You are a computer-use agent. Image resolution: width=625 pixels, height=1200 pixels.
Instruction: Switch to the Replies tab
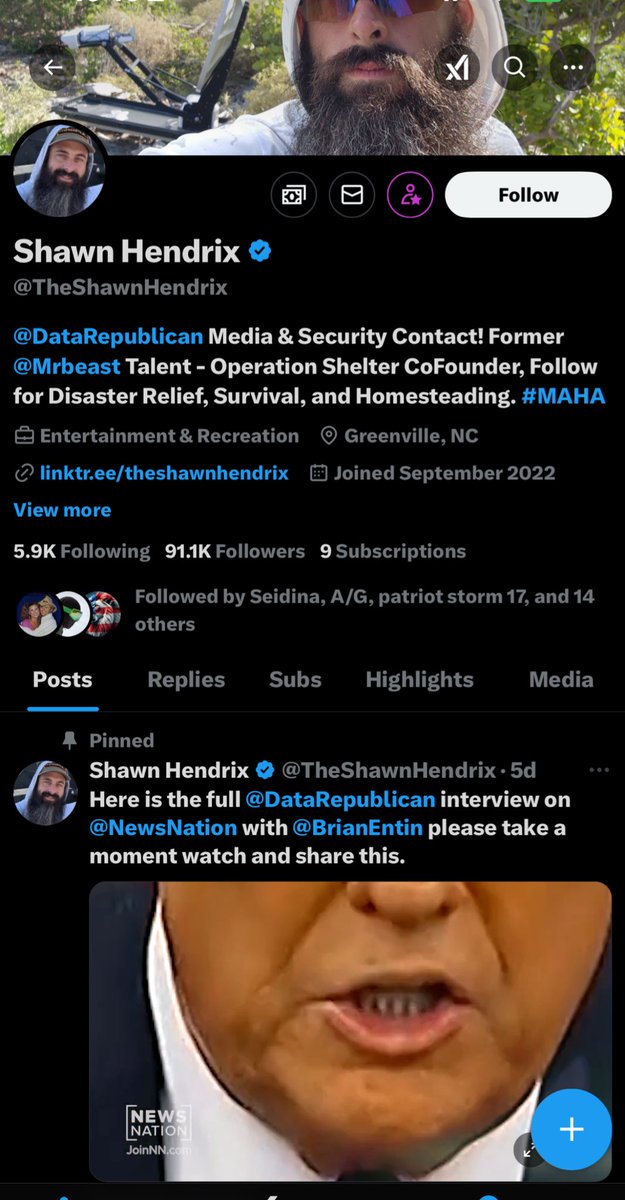coord(186,680)
